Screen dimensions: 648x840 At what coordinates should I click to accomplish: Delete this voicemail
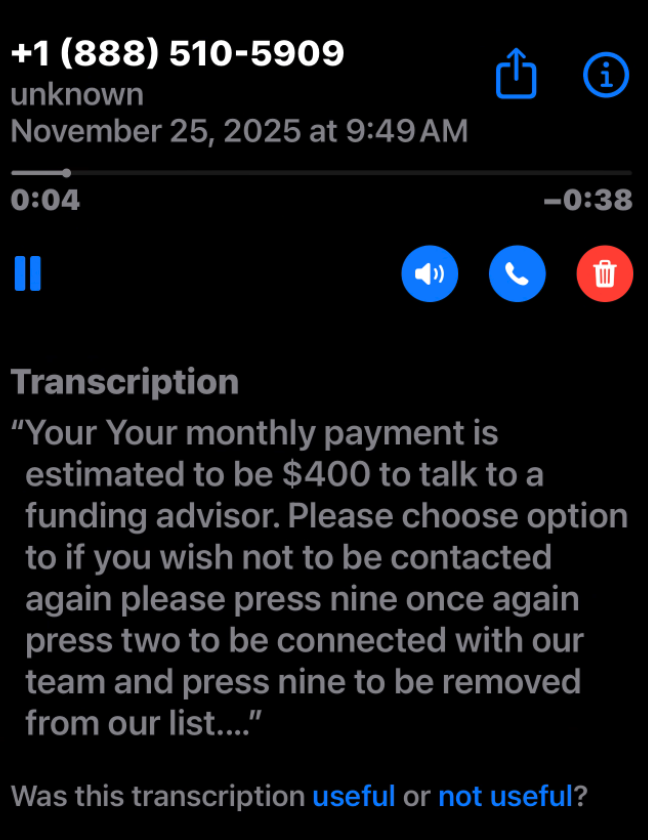coord(605,273)
